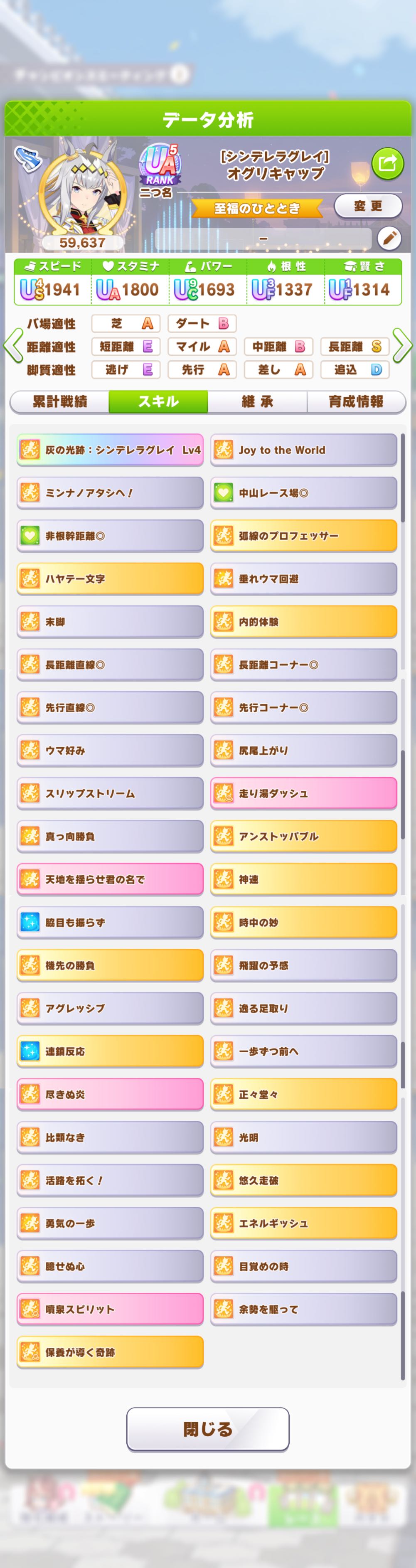Viewport: 416px width, 1568px height.
Task: Tap the green share icon
Action: click(387, 163)
